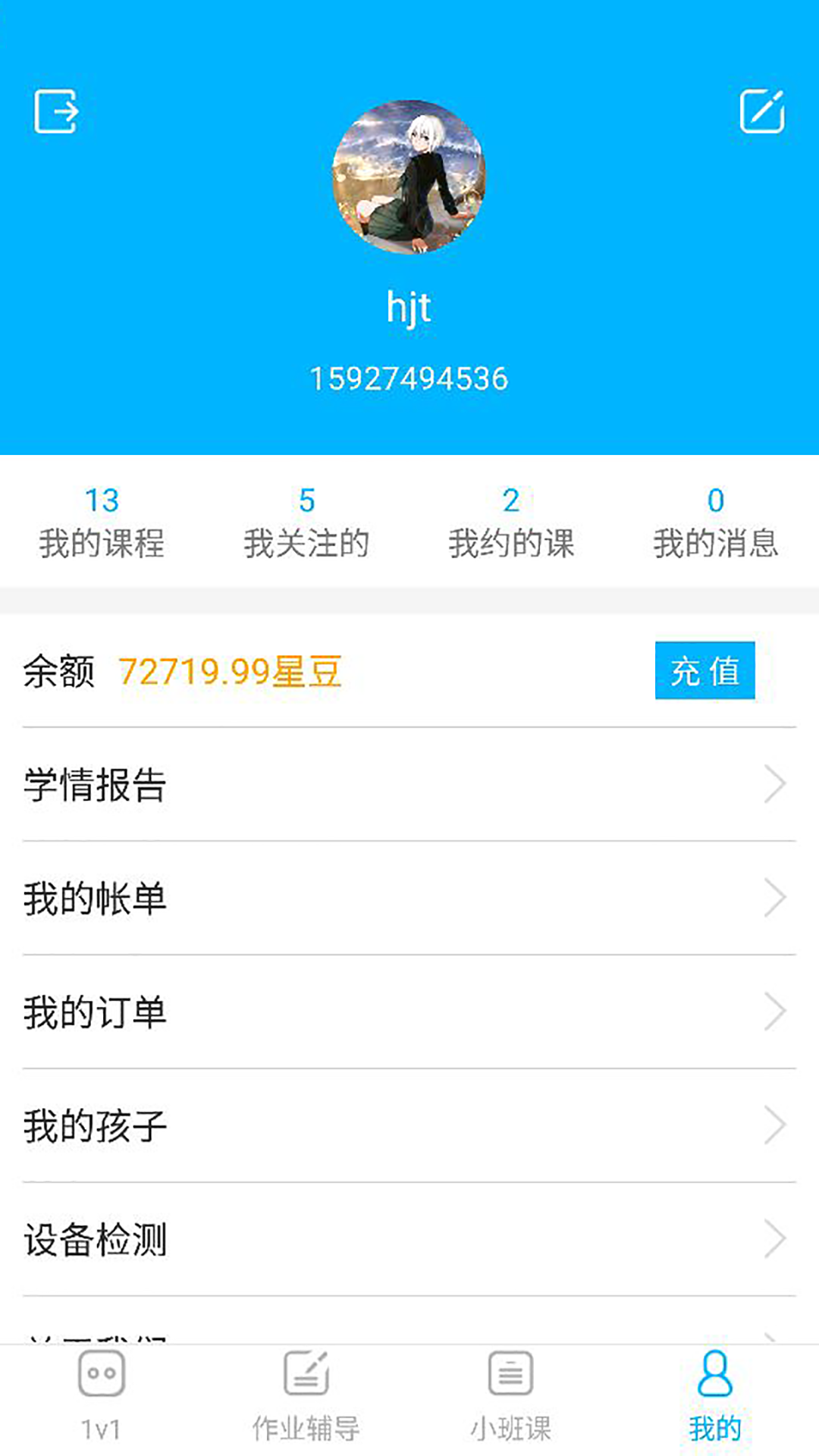Tap the logout icon
Viewport: 819px width, 1456px height.
(x=56, y=111)
